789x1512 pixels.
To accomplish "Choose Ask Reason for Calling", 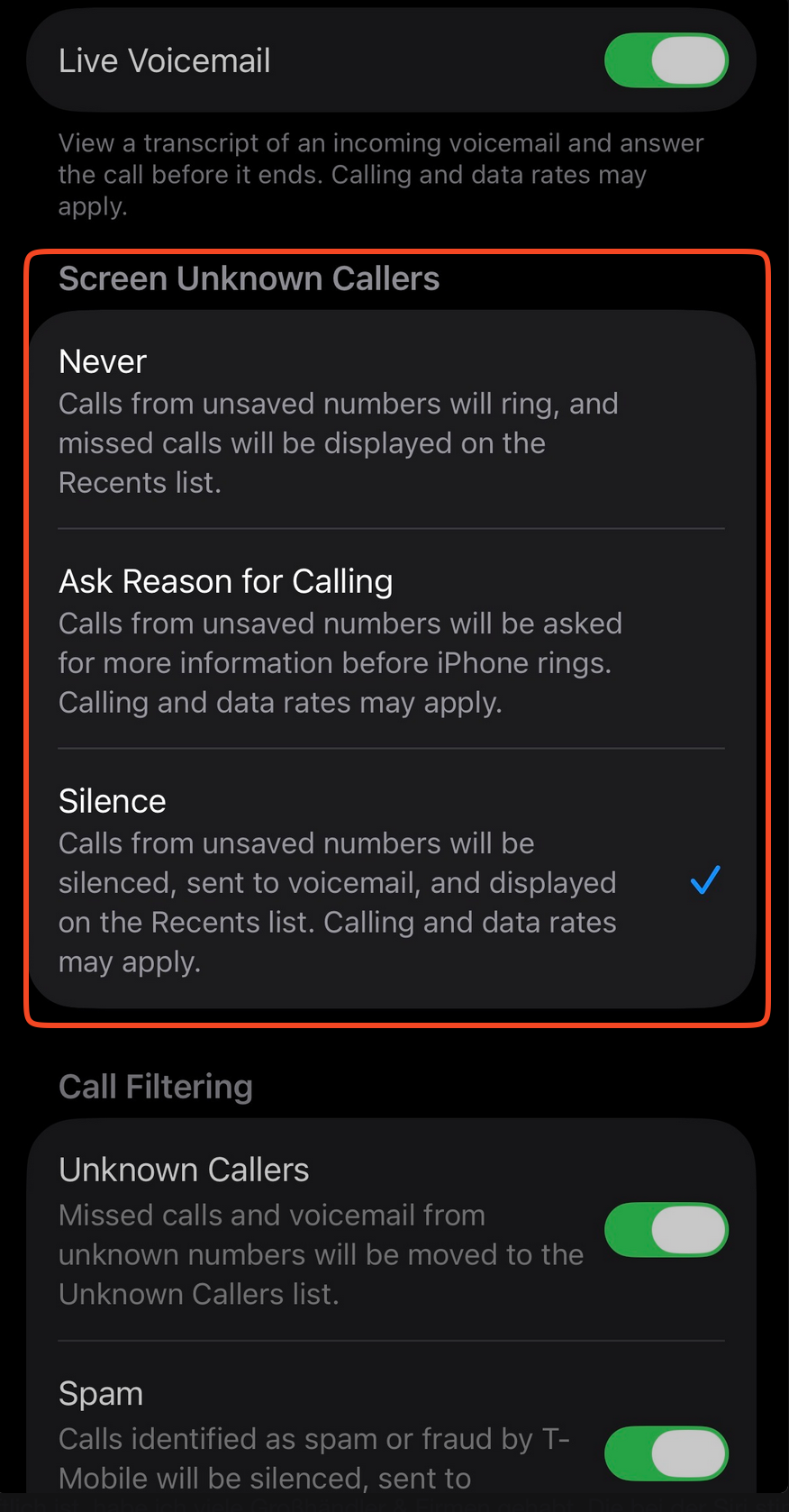I will [225, 581].
